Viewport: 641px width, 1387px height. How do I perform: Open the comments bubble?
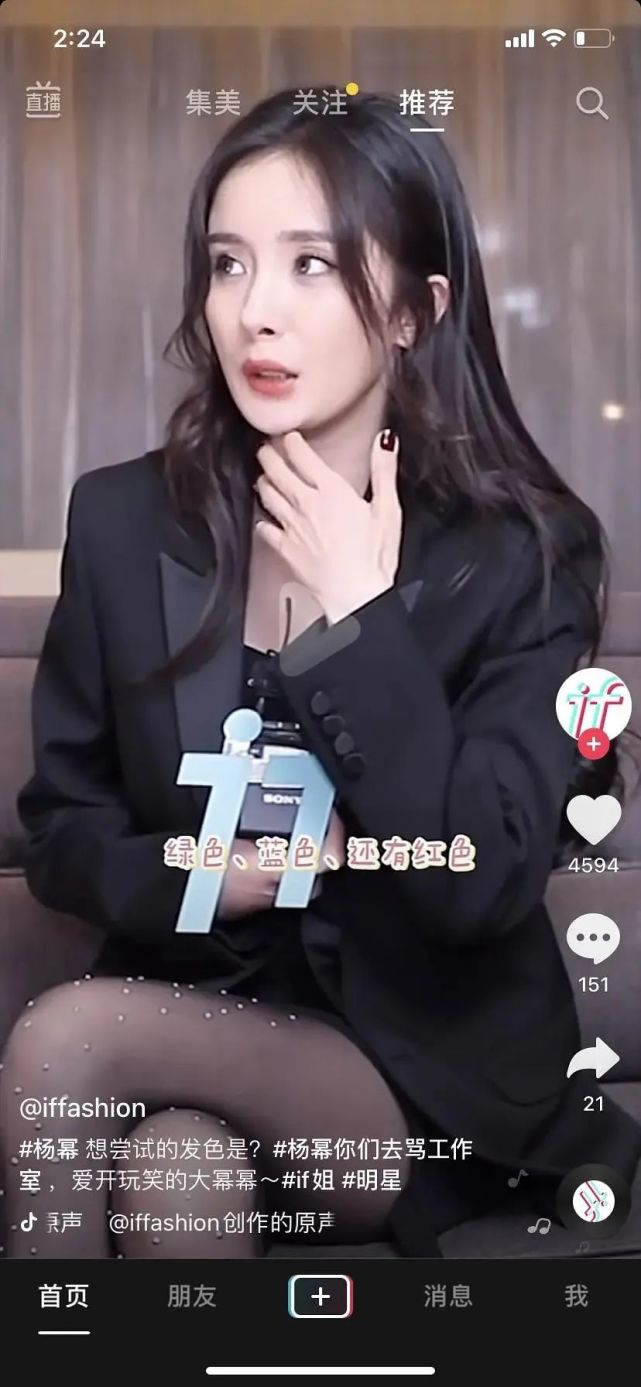tap(593, 940)
